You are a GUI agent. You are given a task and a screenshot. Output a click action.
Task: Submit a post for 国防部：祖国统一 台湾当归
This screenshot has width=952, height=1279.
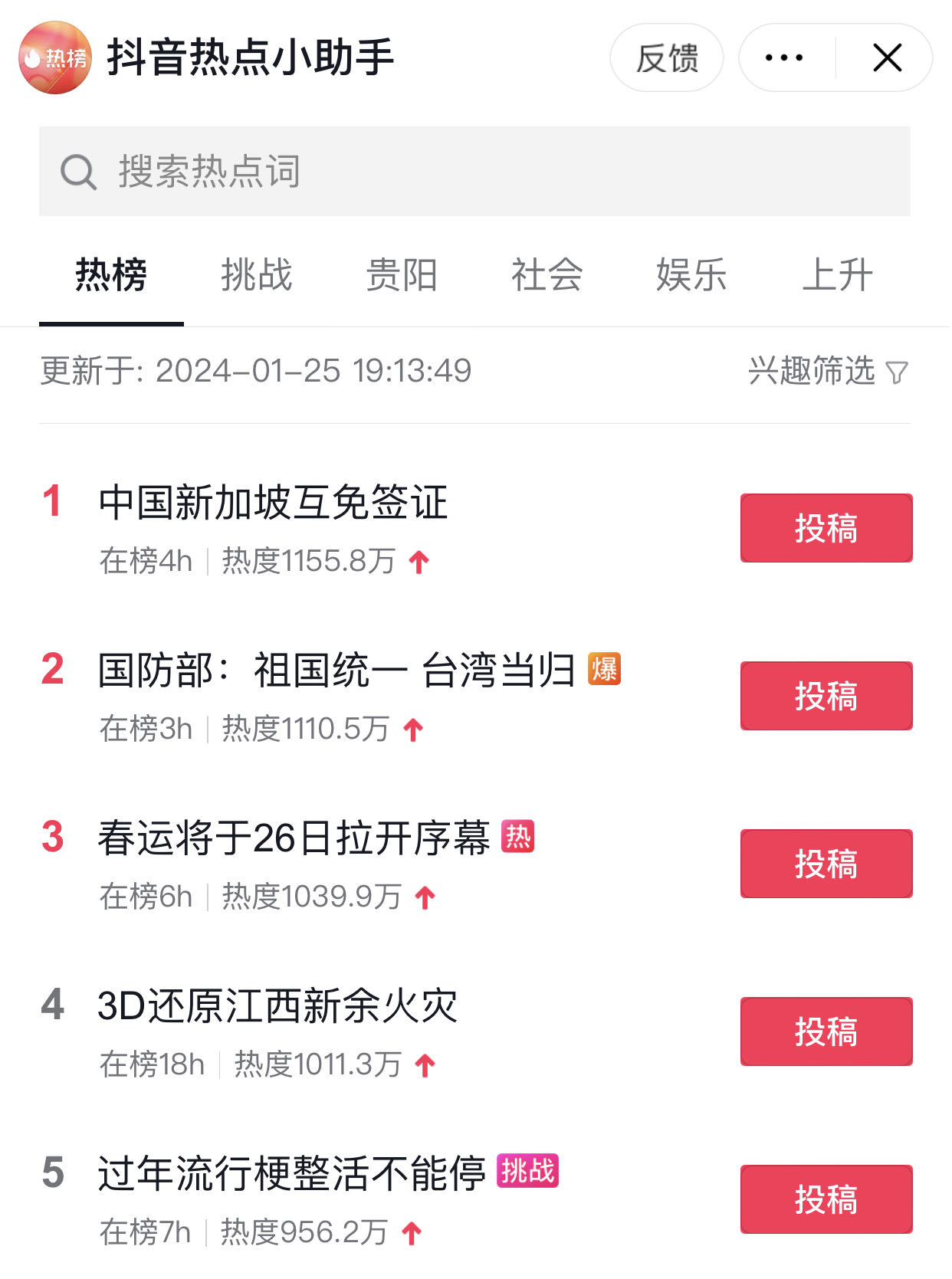826,696
